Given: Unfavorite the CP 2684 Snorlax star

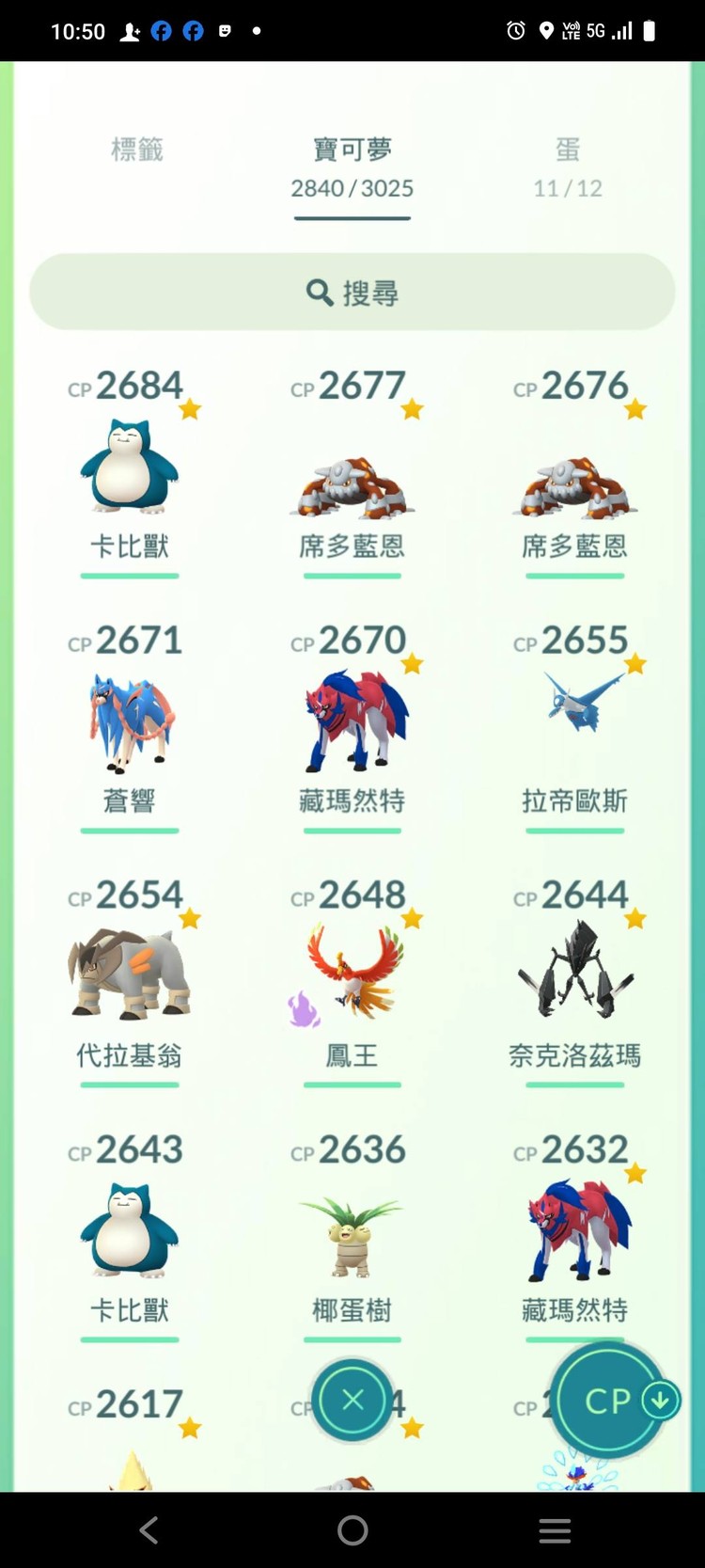Looking at the screenshot, I should pos(191,408).
